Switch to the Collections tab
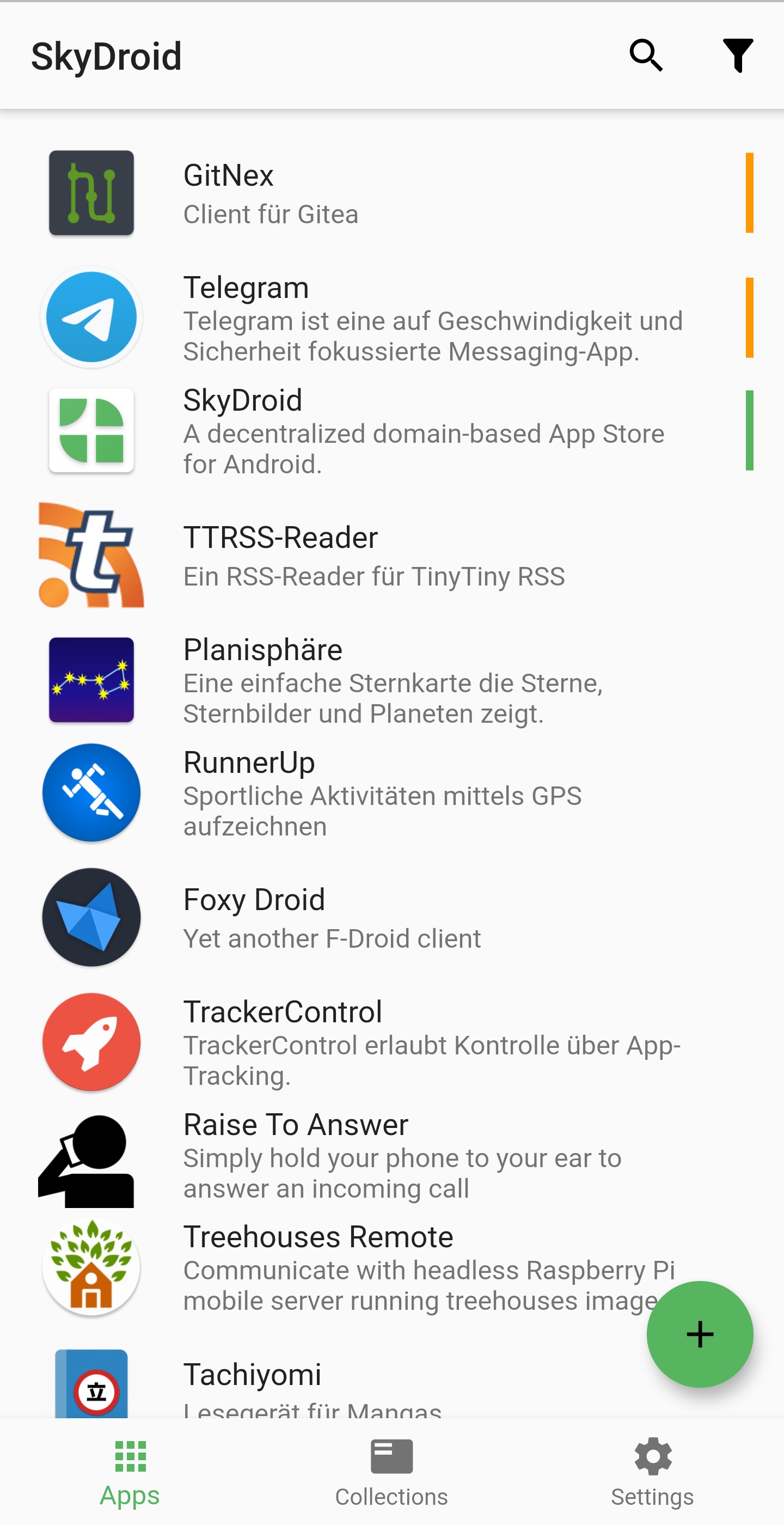Viewport: 784px width, 1525px height. (x=391, y=1472)
